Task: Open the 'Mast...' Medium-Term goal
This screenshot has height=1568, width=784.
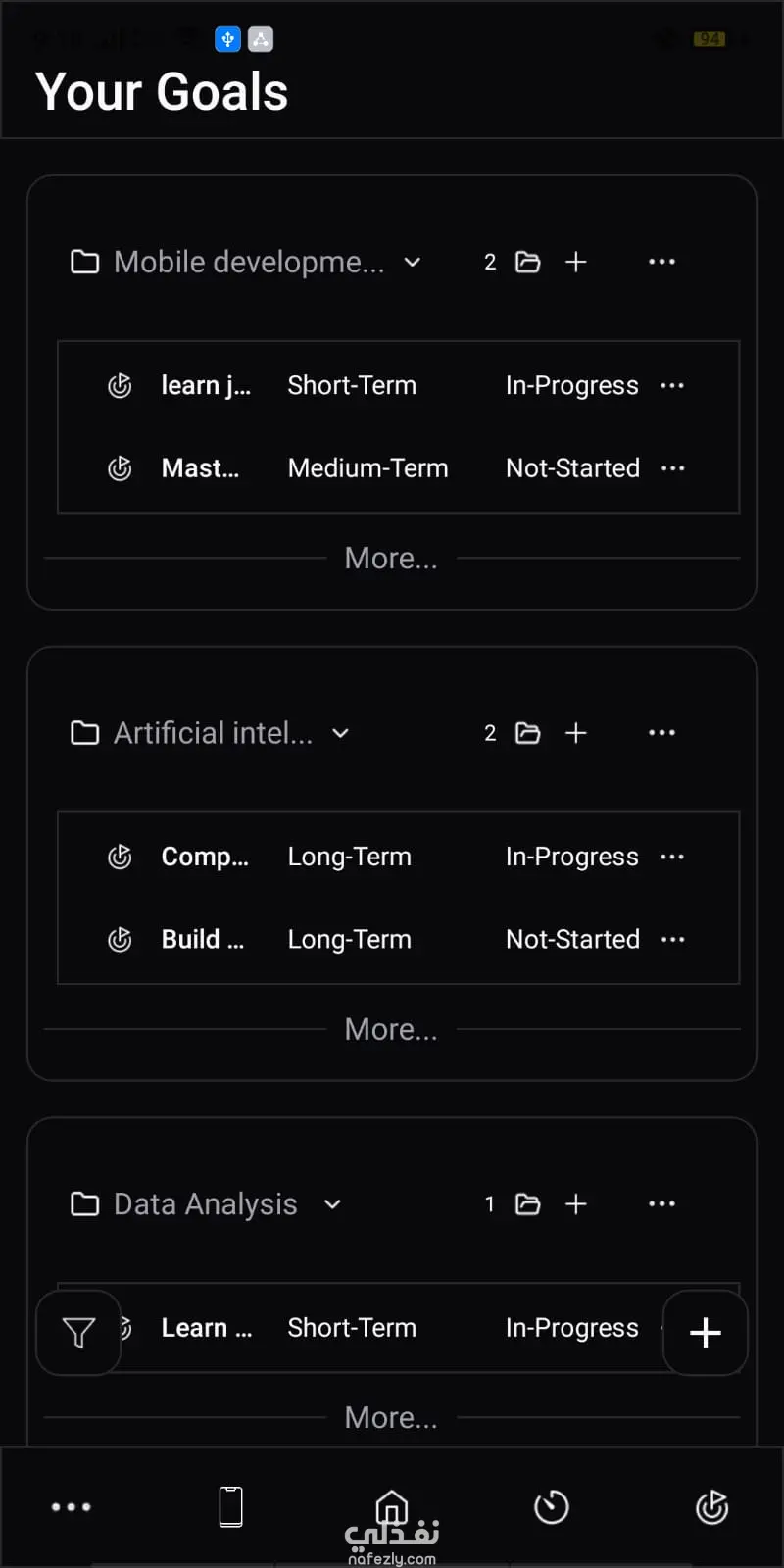Action: (200, 468)
